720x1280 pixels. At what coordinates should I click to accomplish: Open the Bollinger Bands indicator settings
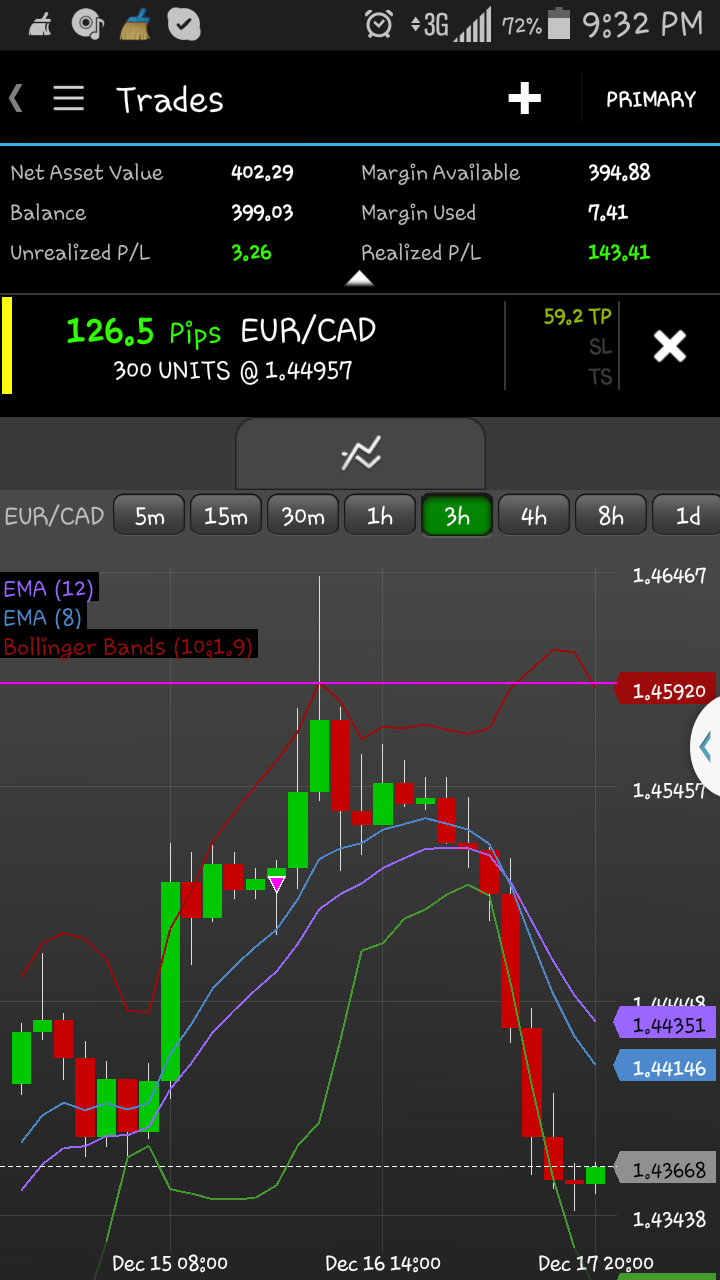[128, 646]
